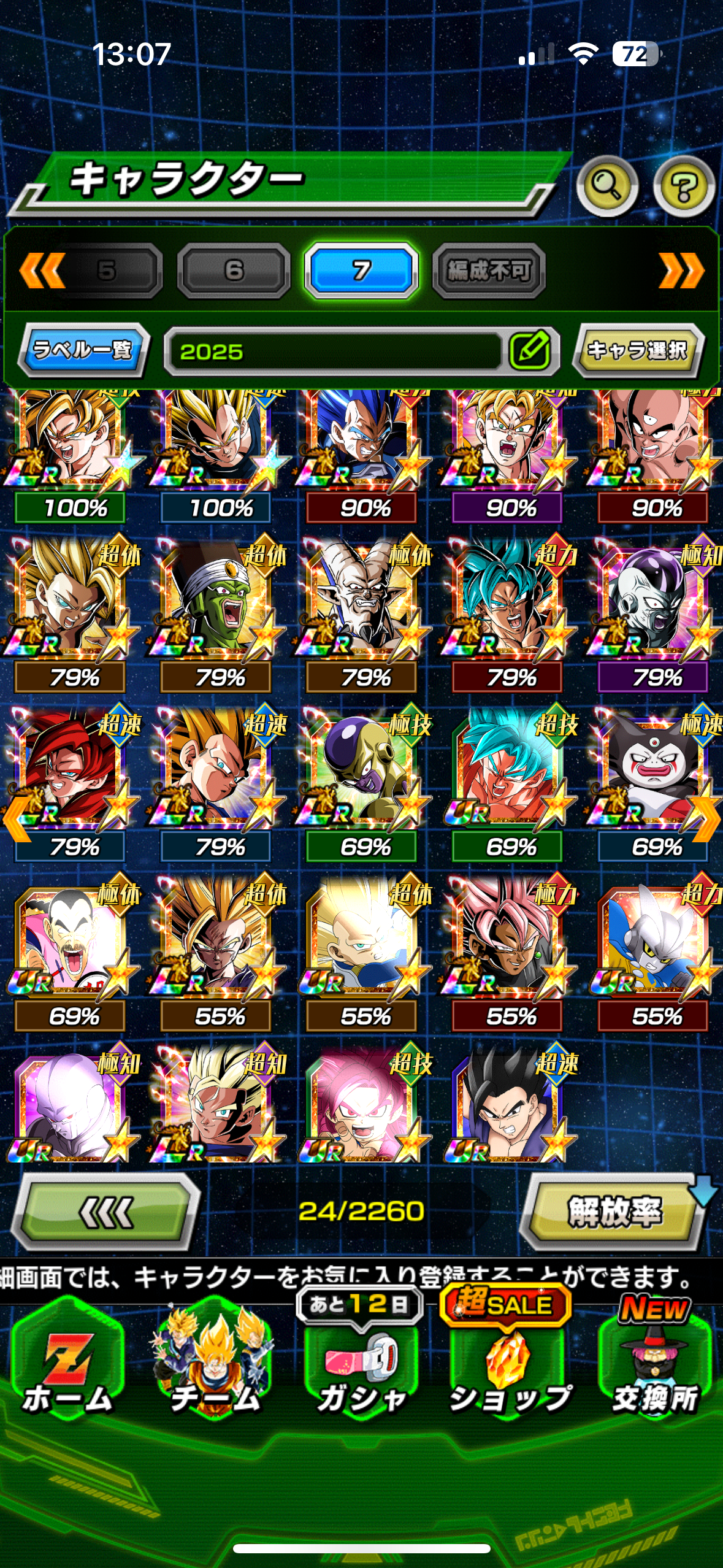Screen dimensions: 723x1568
Task: Switch to team slot 5
Action: [107, 271]
